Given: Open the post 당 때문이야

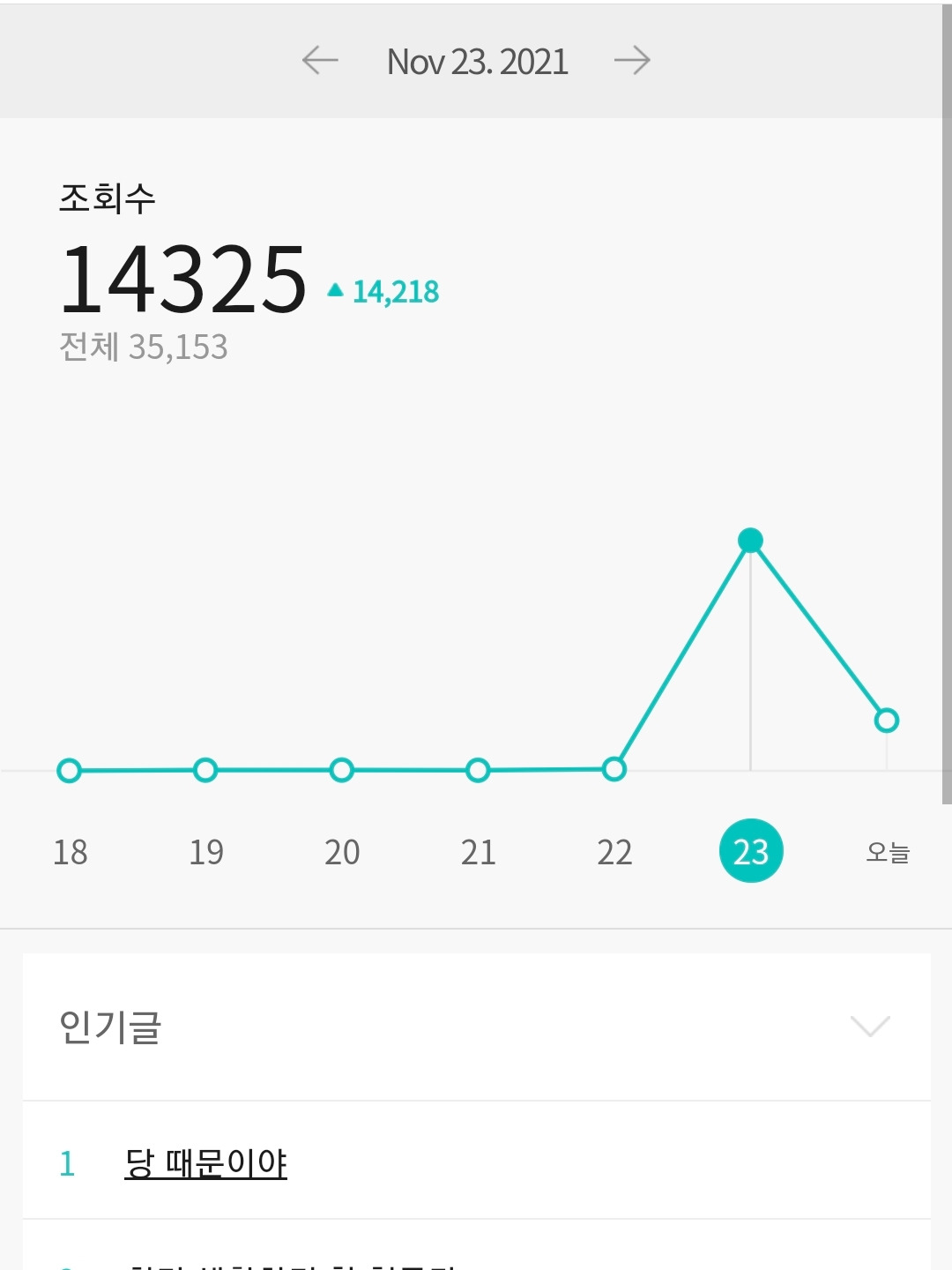Looking at the screenshot, I should click(x=205, y=1162).
